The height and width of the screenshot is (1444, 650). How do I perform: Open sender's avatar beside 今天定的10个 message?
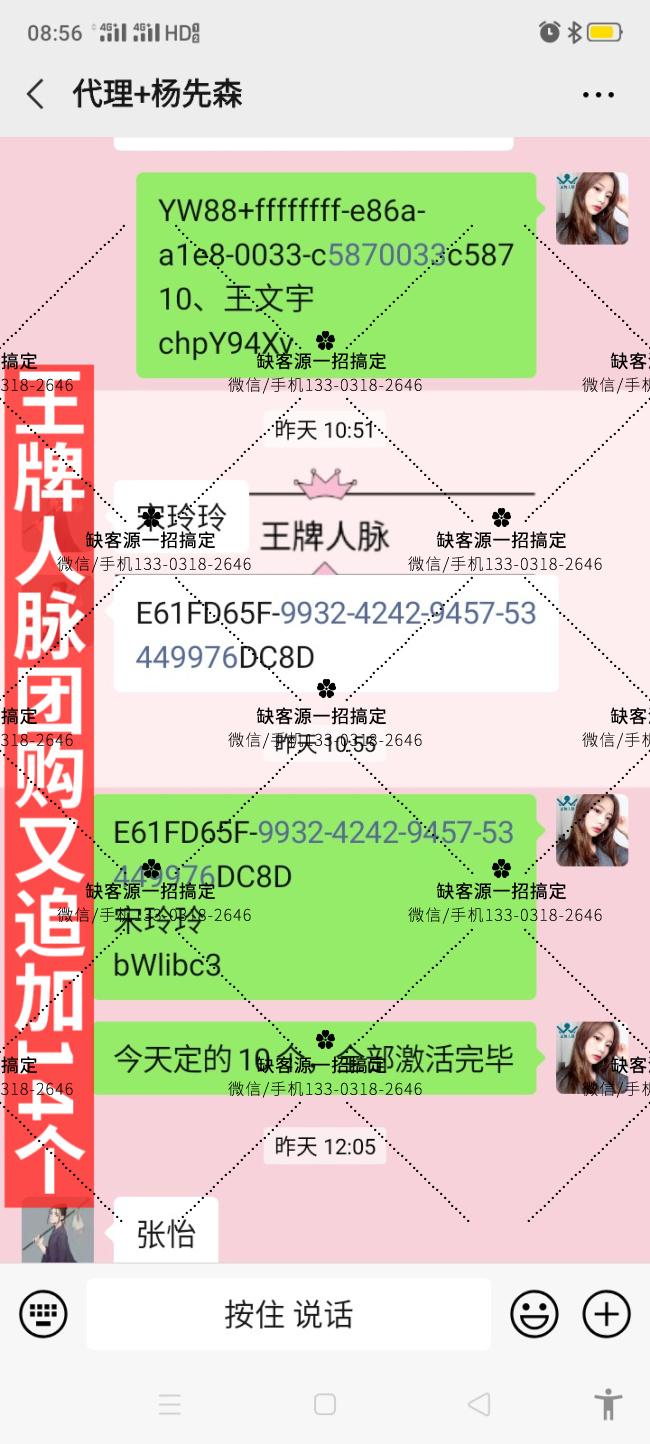(592, 1057)
